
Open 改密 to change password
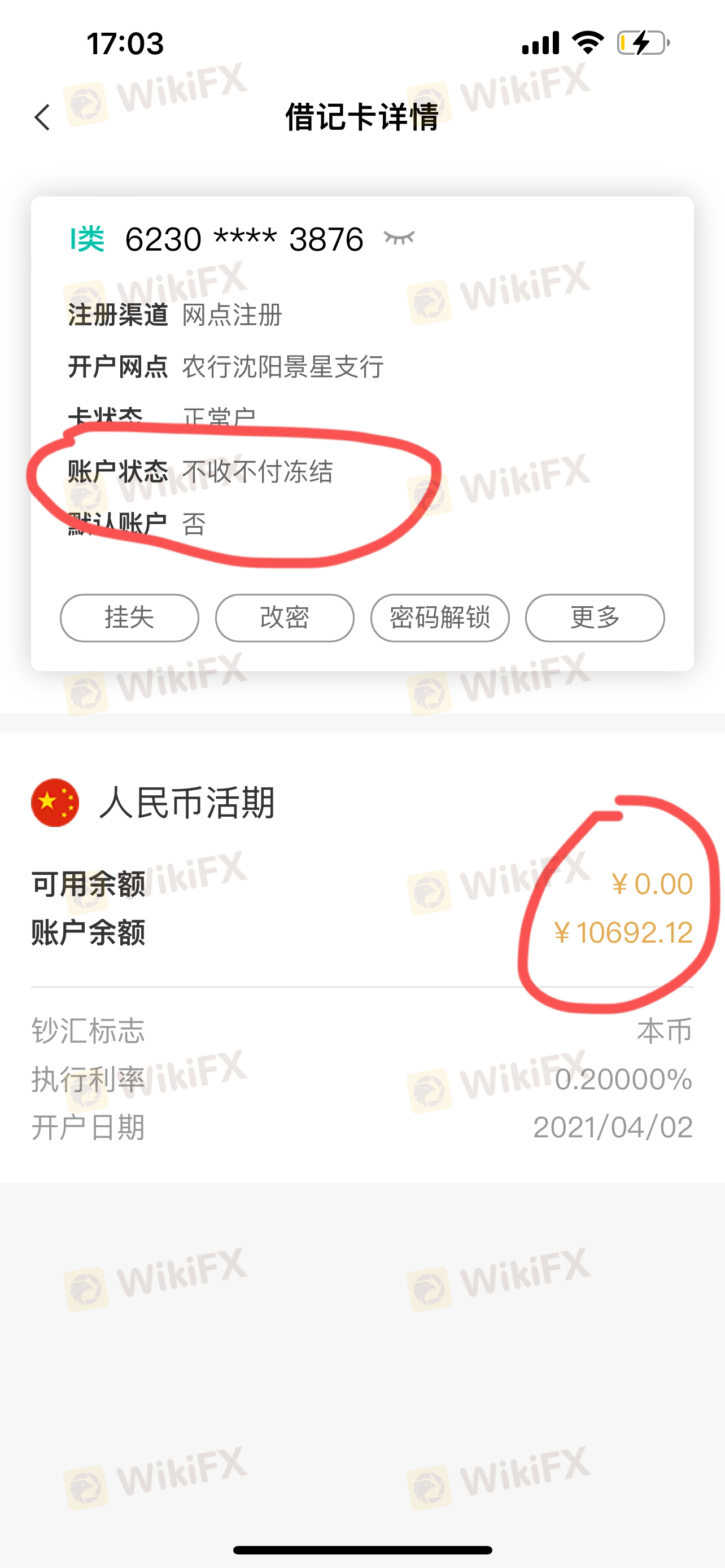284,618
